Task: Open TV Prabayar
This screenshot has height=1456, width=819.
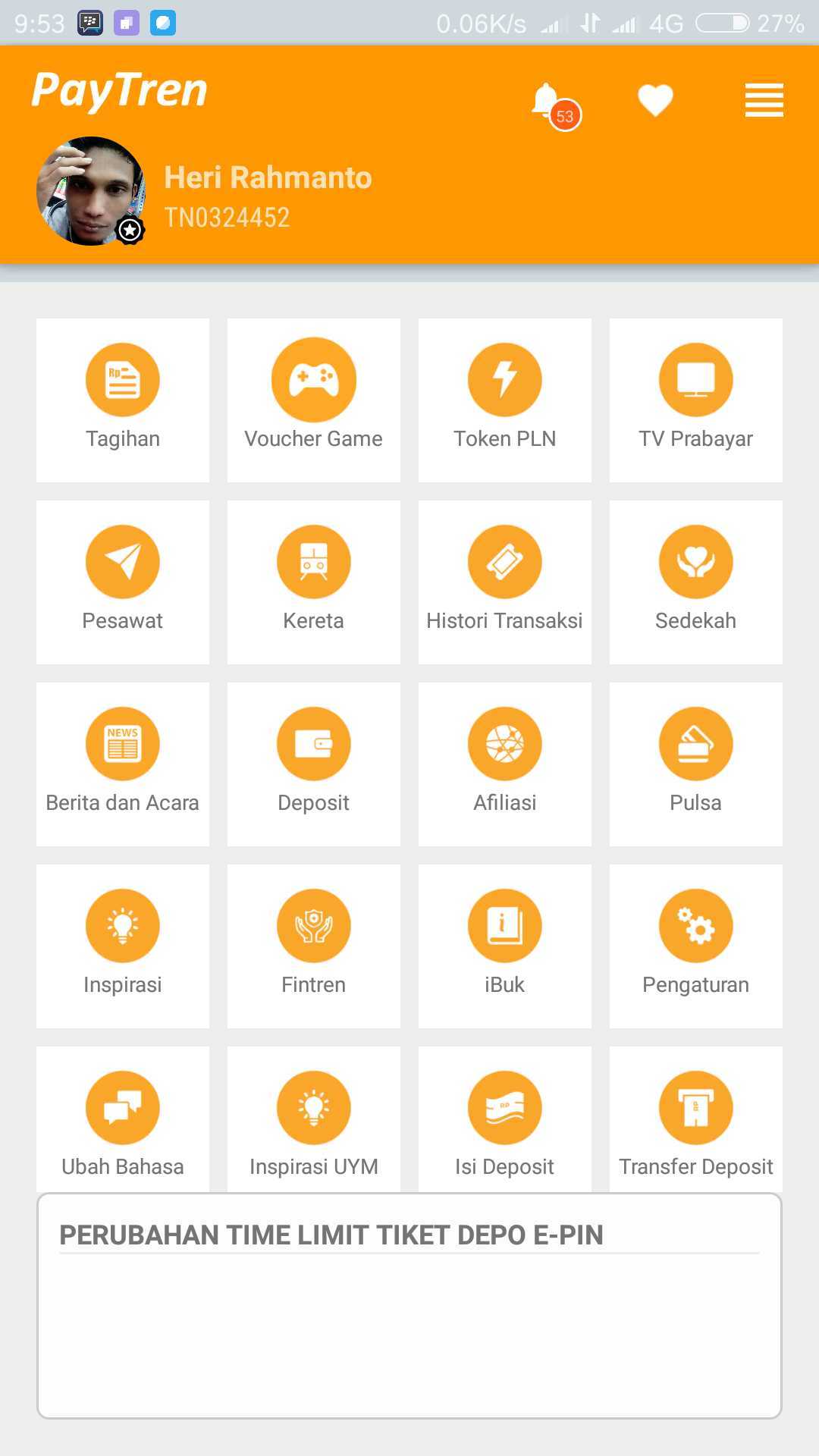Action: pyautogui.click(x=696, y=400)
